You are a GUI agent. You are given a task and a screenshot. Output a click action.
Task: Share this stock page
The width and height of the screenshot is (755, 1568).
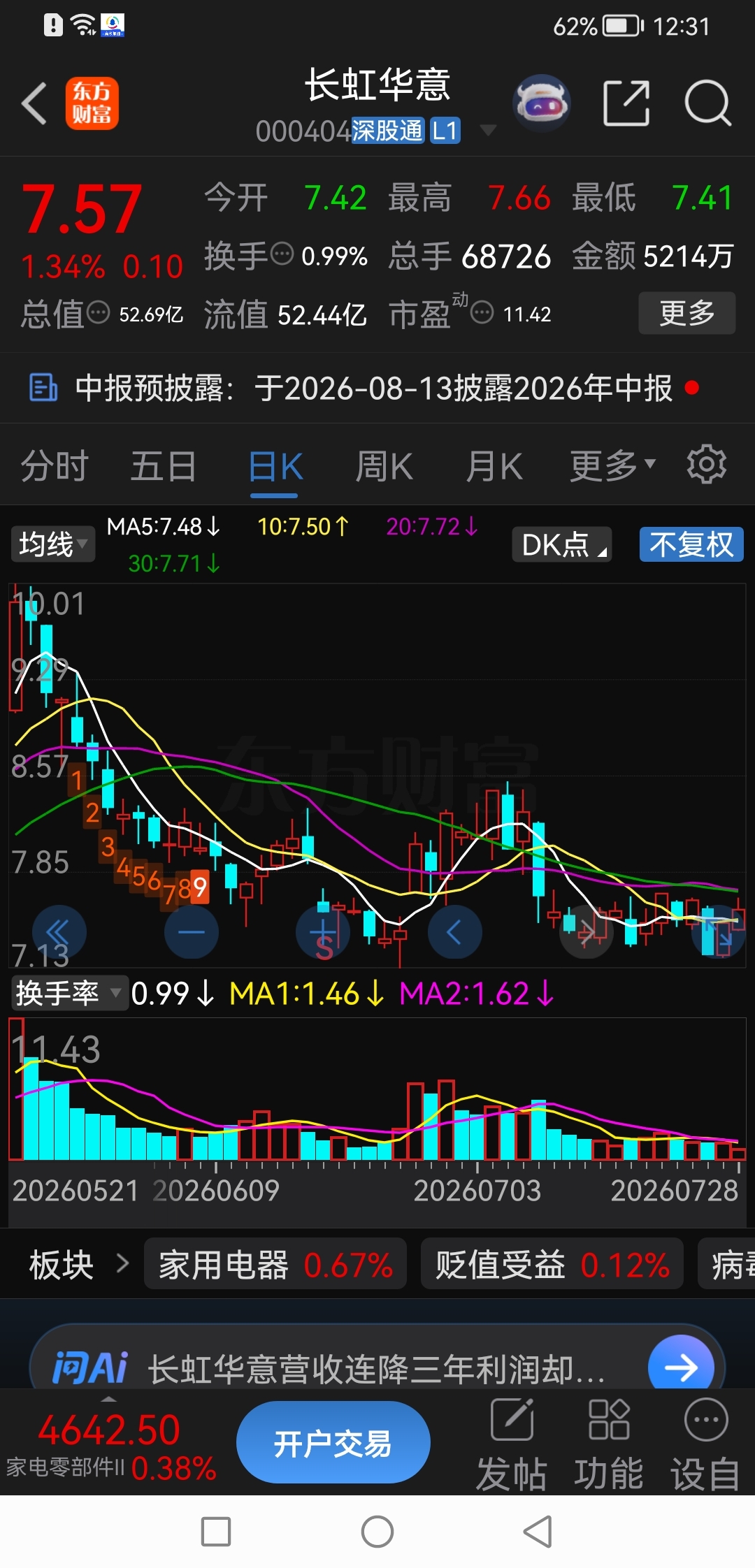coord(626,103)
